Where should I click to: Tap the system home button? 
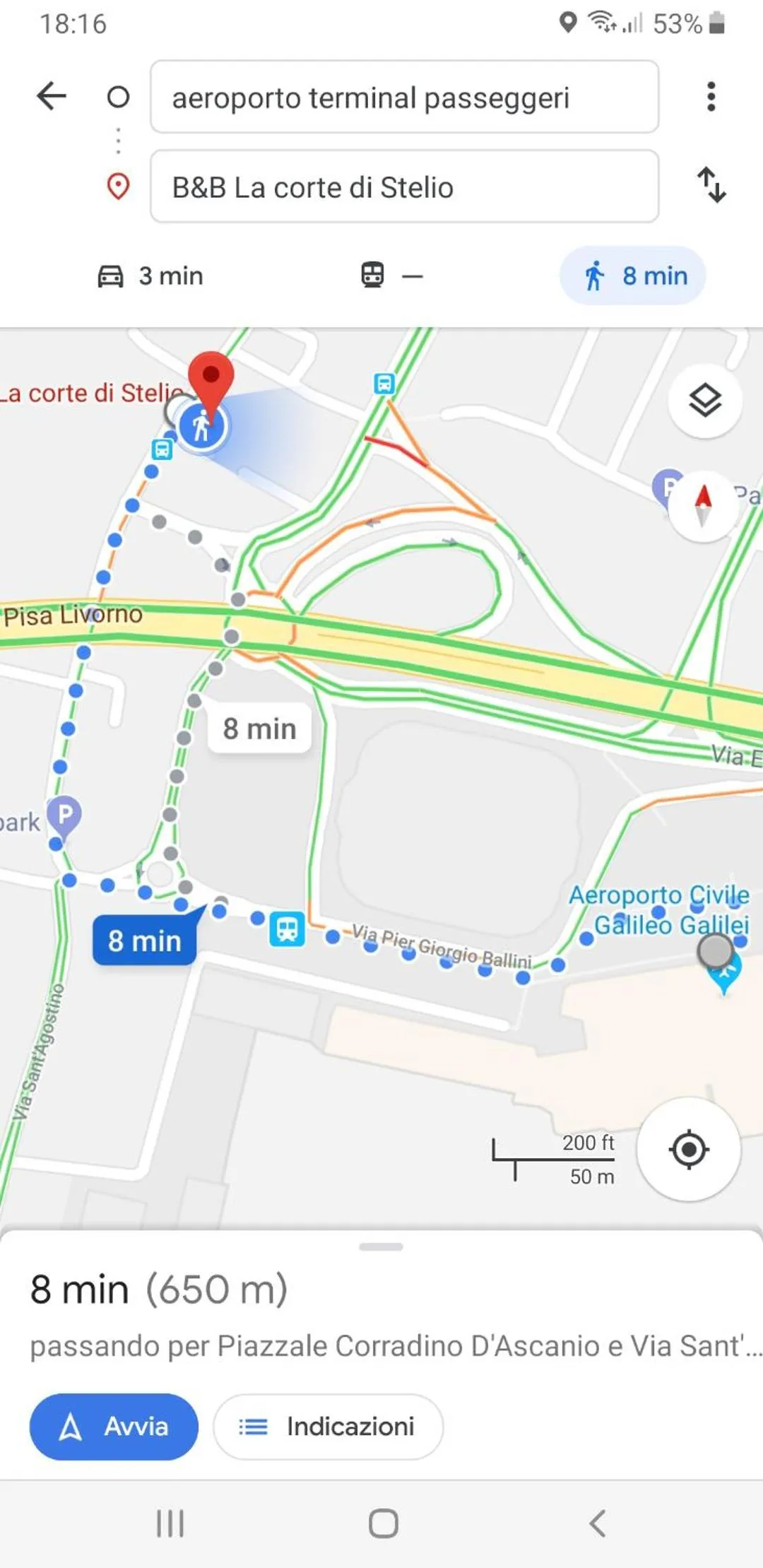383,1523
